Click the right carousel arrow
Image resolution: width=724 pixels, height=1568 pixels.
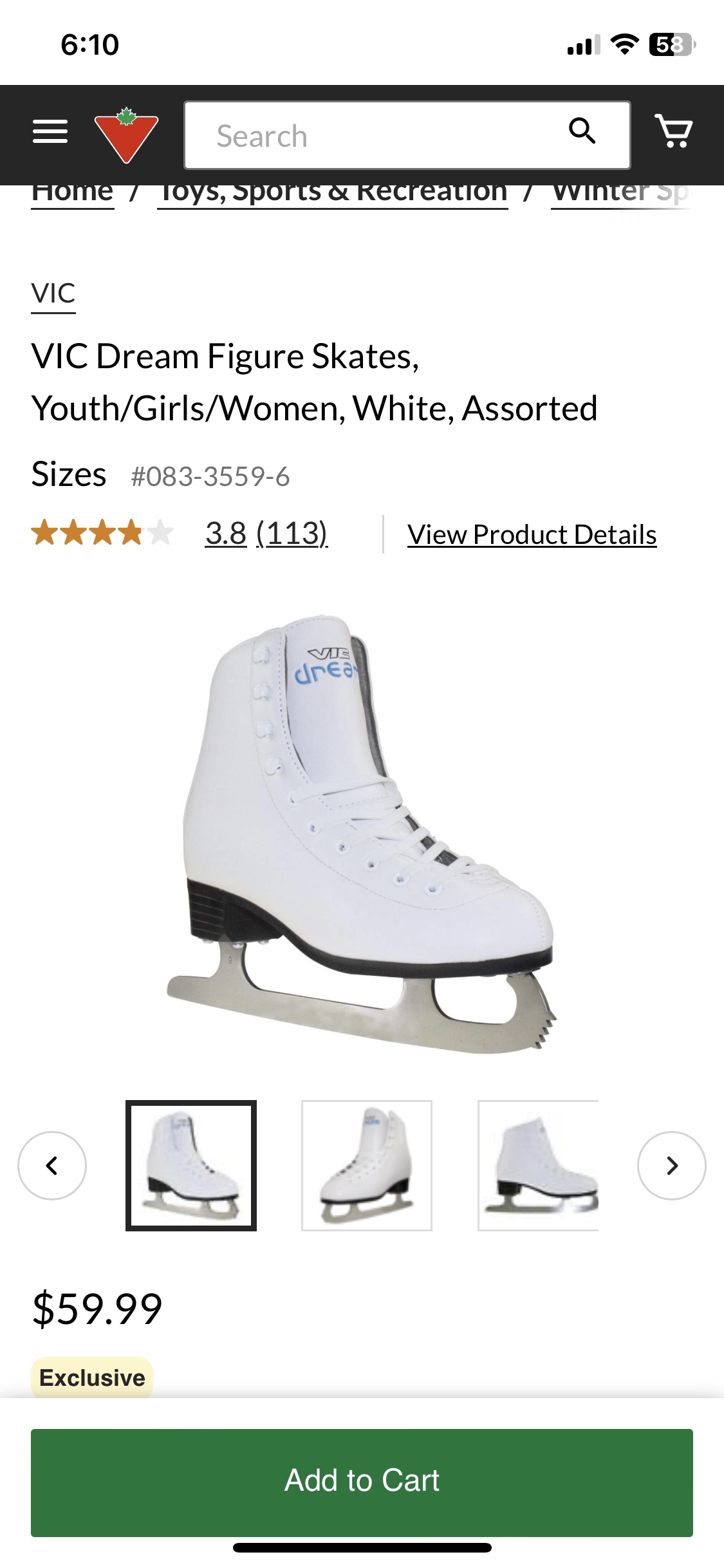(x=672, y=1166)
